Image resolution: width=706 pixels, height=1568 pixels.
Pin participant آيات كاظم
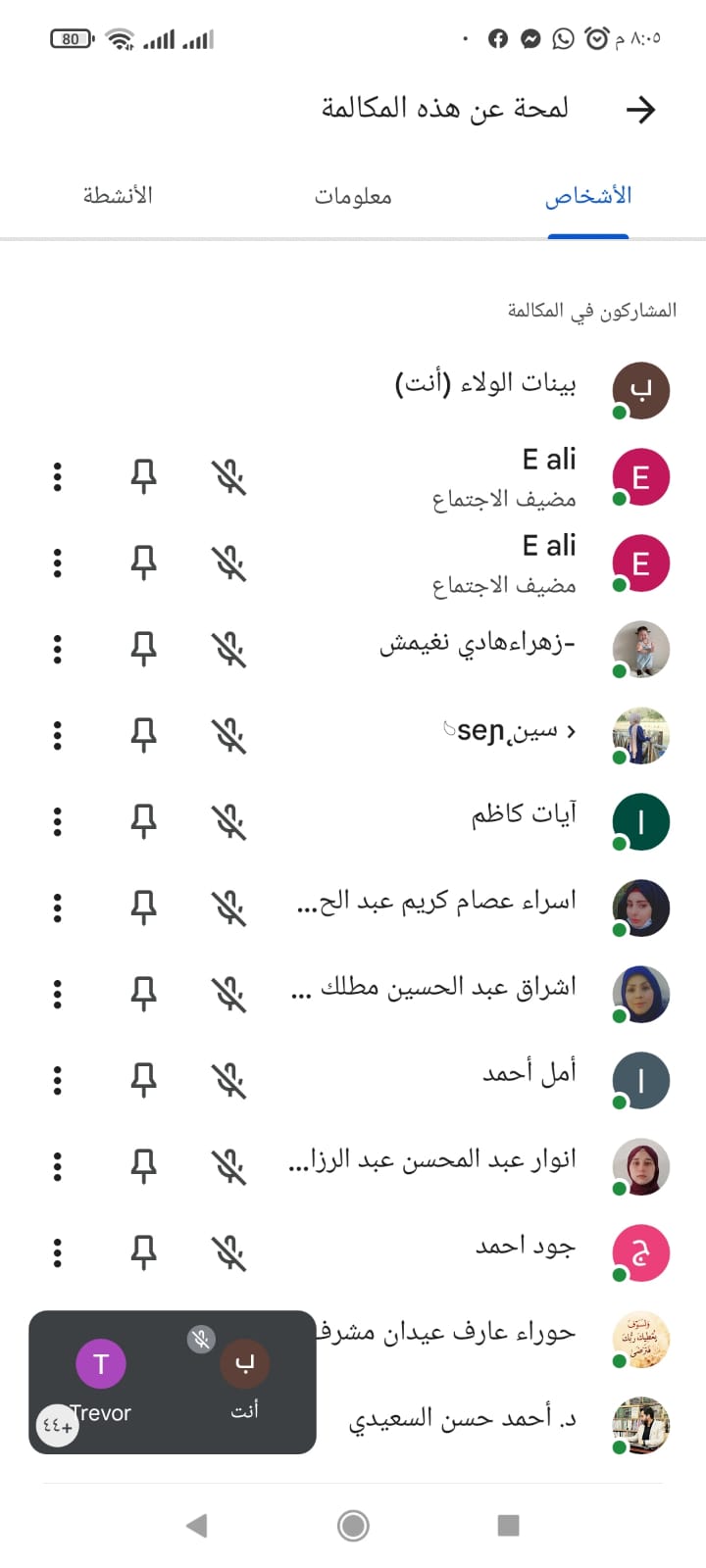click(144, 821)
